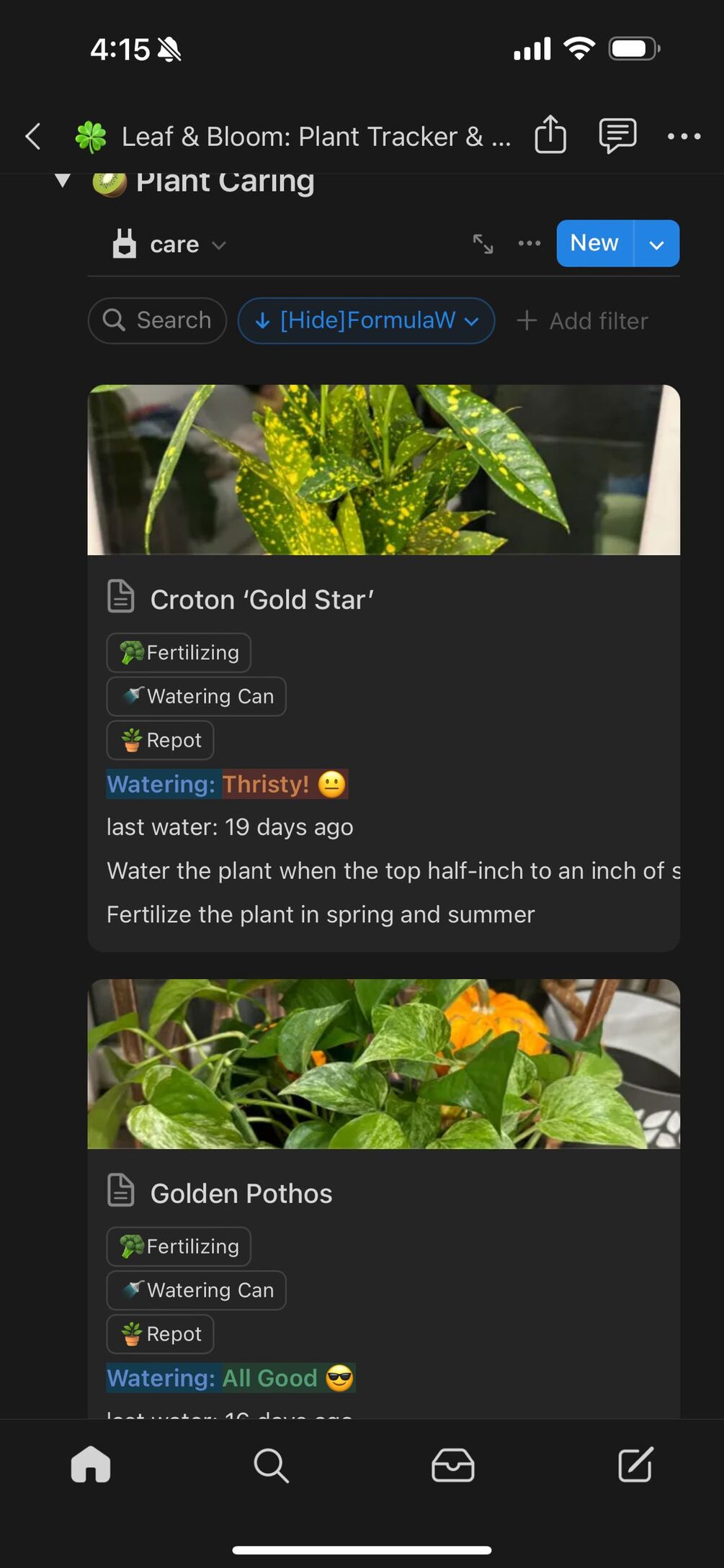Screen dimensions: 724x1568
Task: Share this Leaf & Bloom page
Action: coord(550,135)
